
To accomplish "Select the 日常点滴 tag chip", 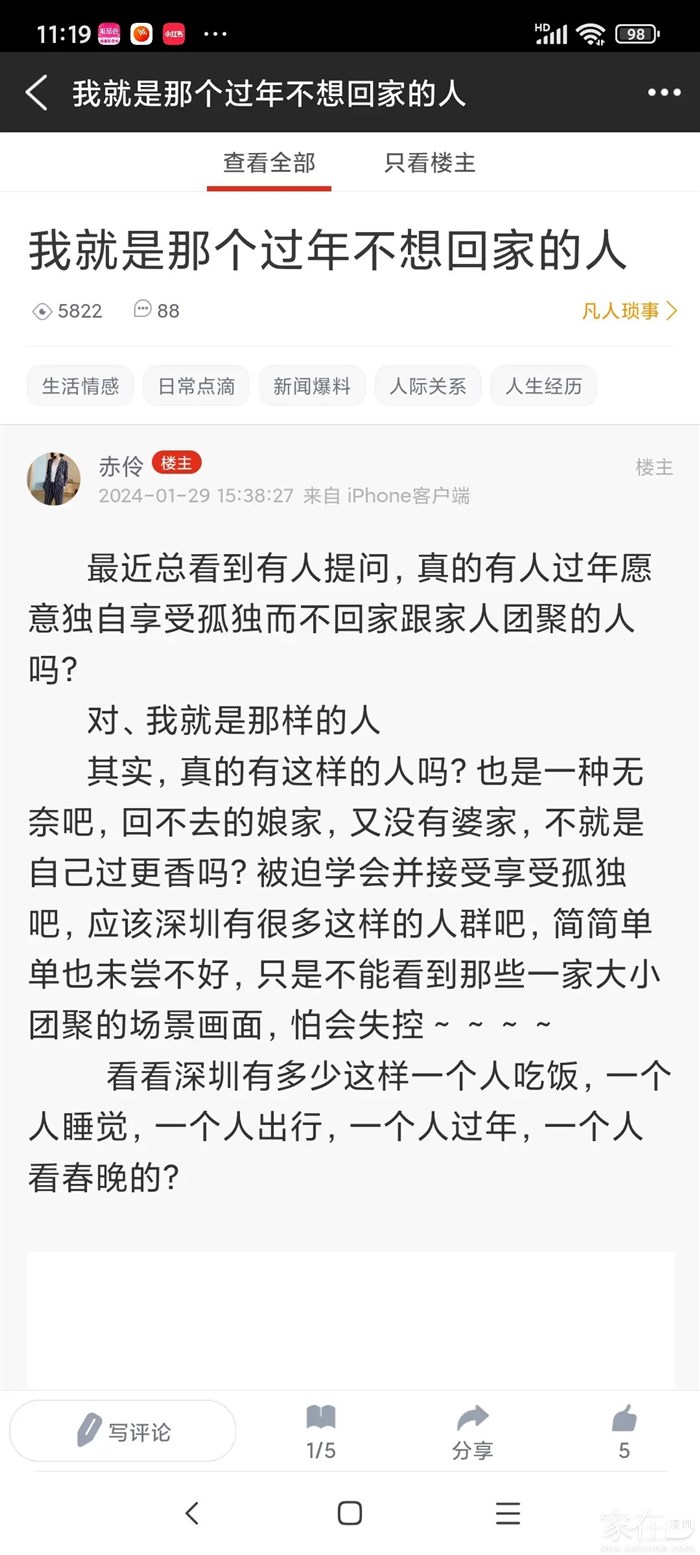I will [196, 386].
